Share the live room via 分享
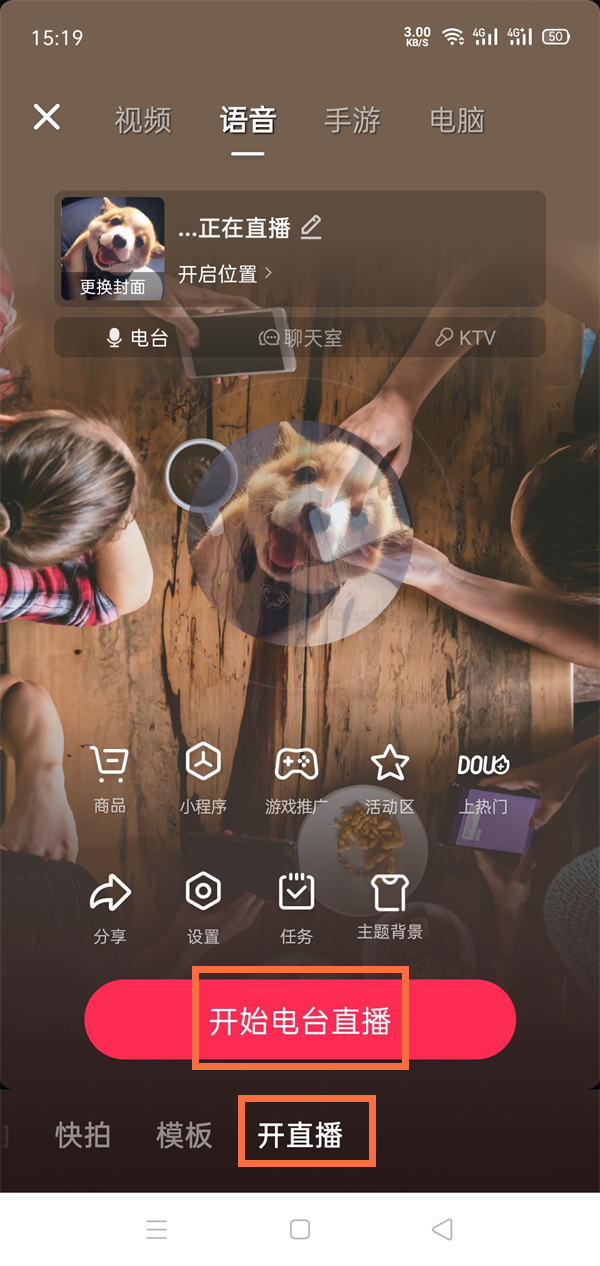600x1266 pixels. pyautogui.click(x=109, y=906)
